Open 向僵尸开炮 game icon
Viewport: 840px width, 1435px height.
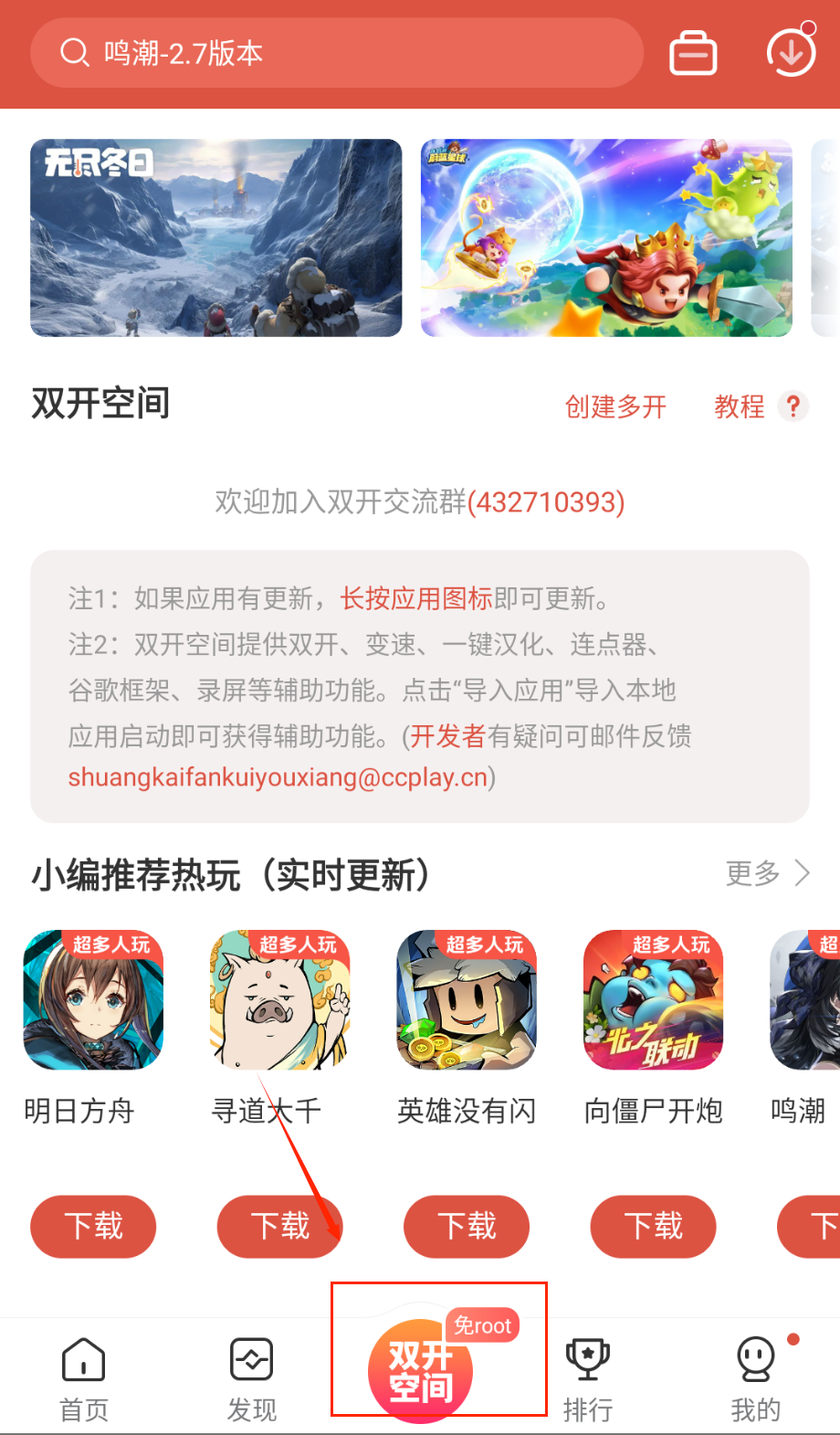654,1000
